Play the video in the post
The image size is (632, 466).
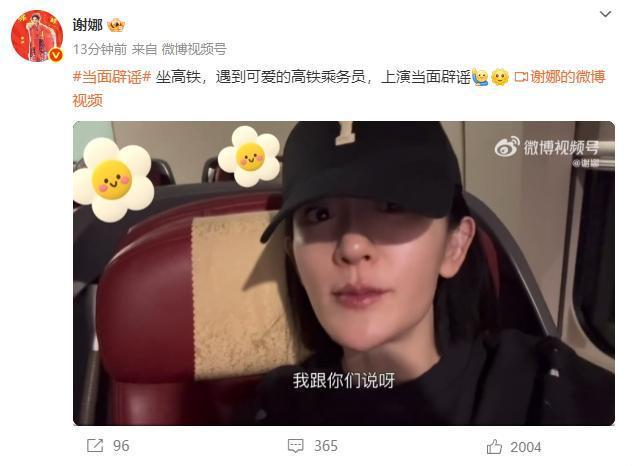[x=343, y=273]
